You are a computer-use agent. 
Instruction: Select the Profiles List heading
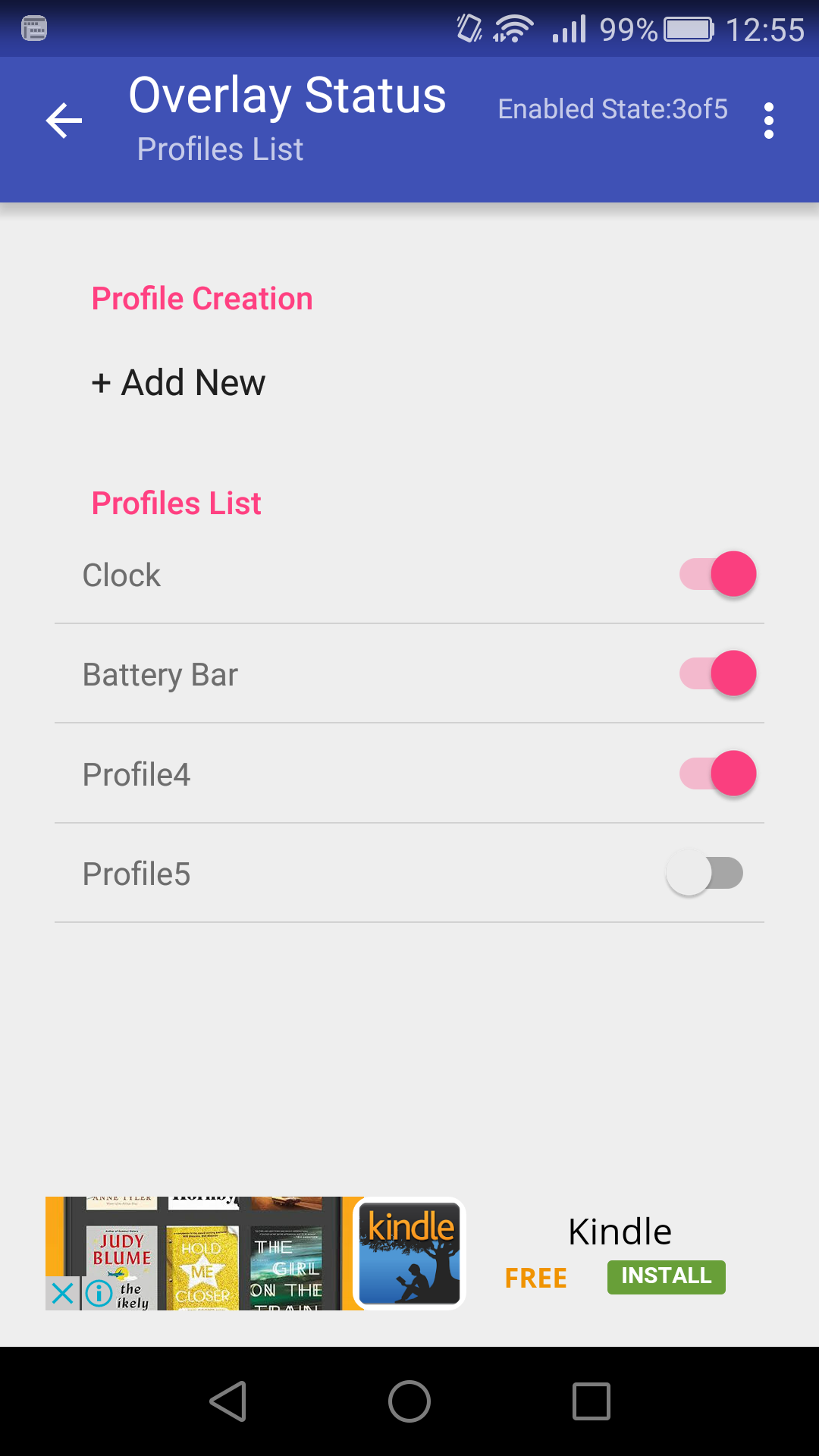[x=175, y=503]
